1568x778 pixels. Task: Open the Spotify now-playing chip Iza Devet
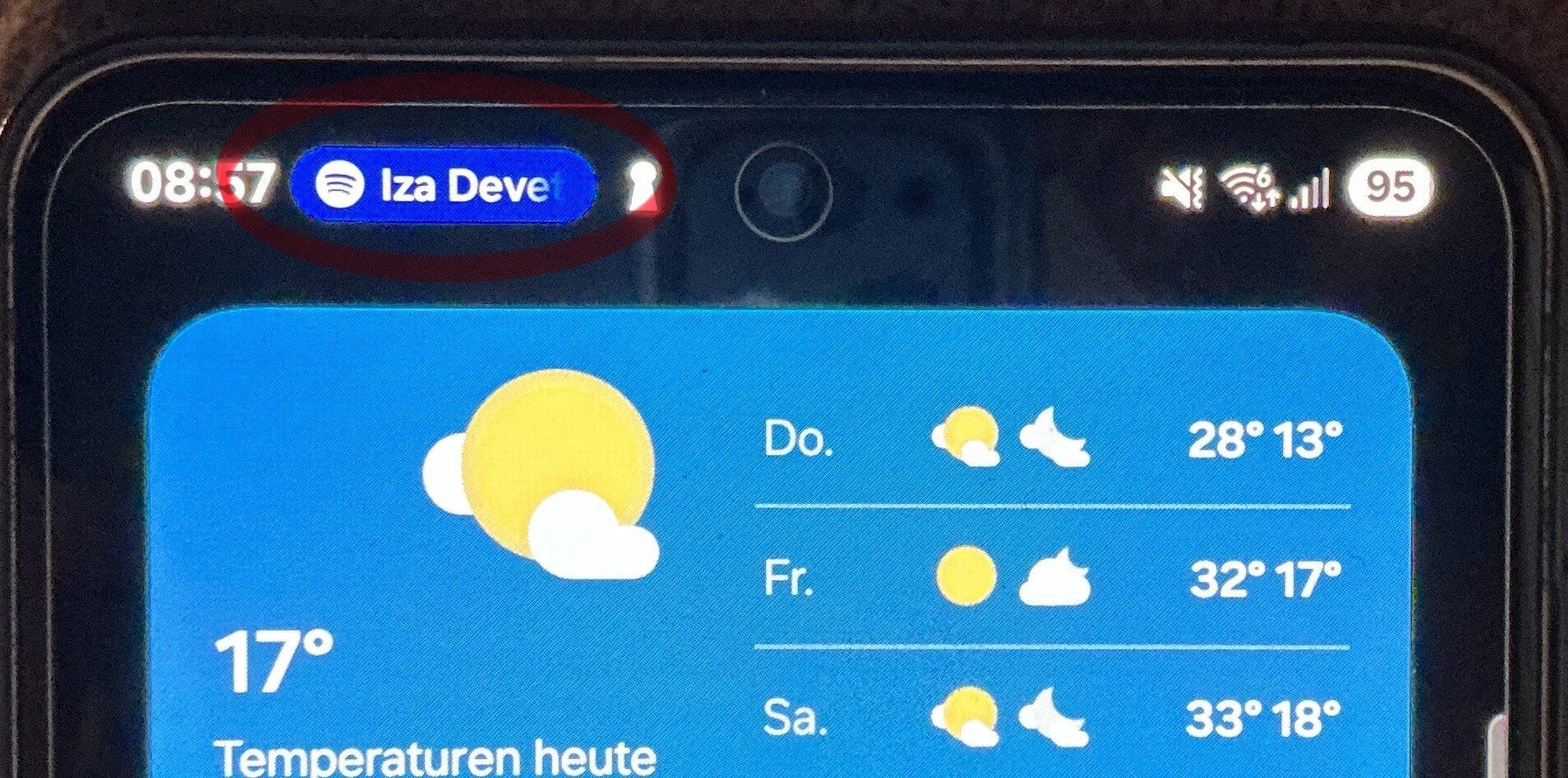[x=443, y=186]
